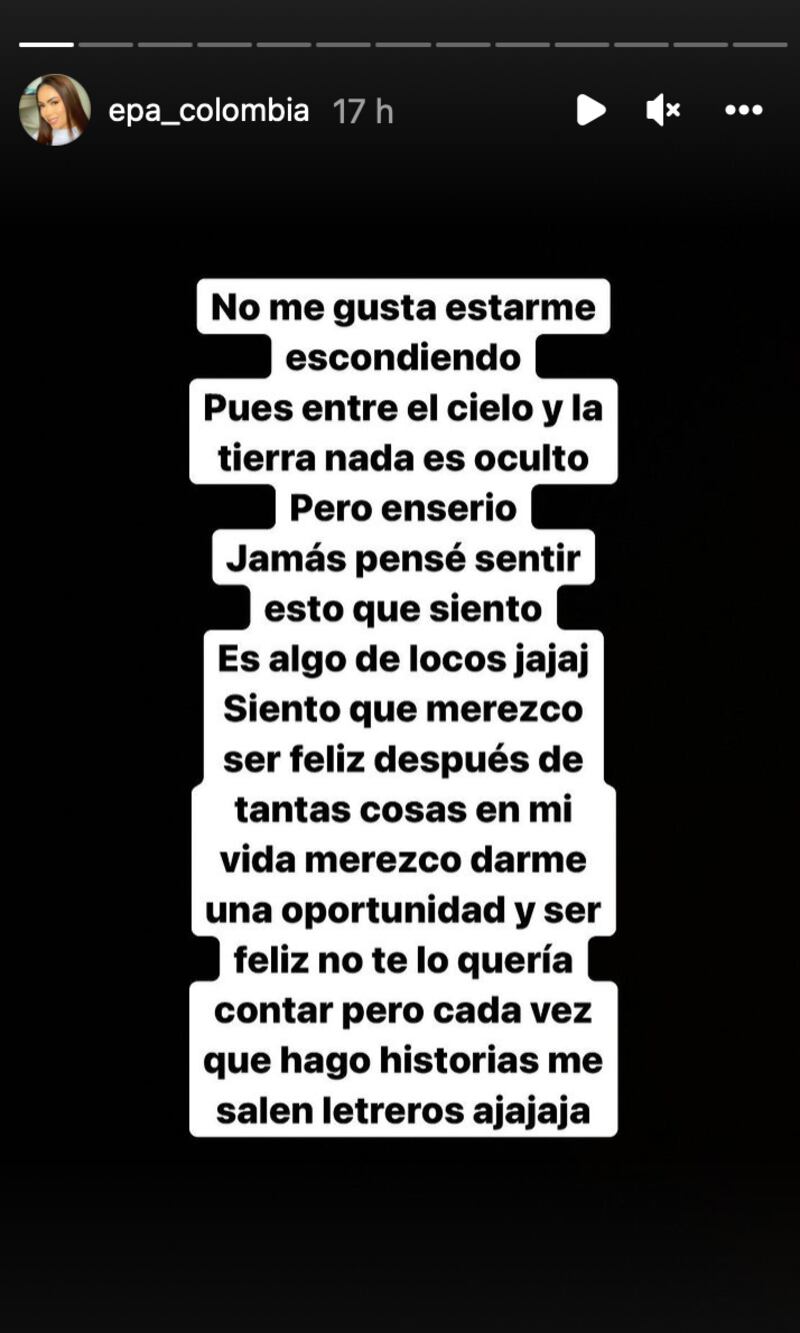Open epa_colombia's profile picture
The height and width of the screenshot is (1333, 800).
[x=55, y=110]
